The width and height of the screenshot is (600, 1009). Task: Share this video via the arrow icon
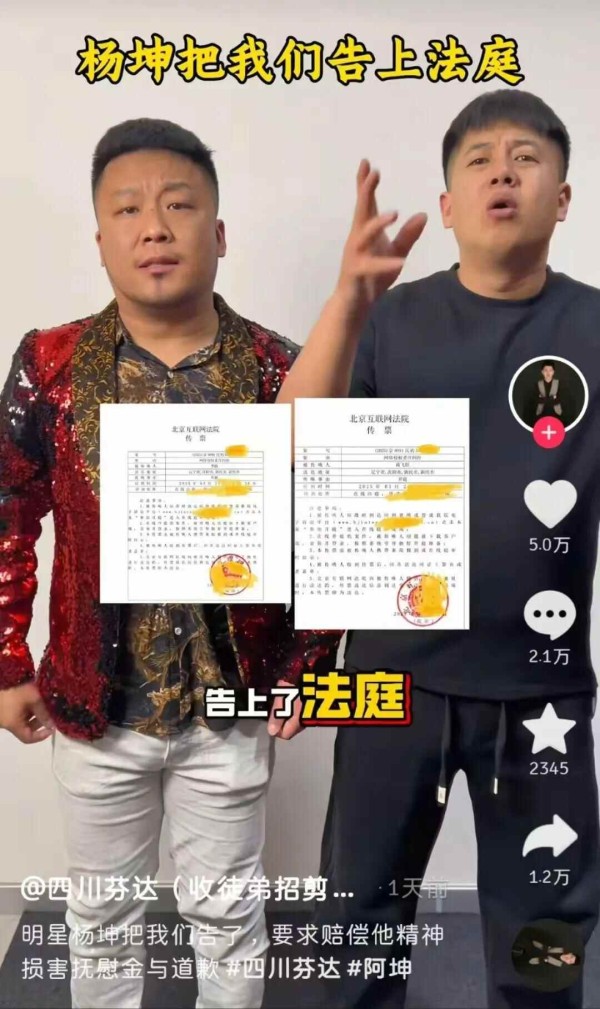549,837
